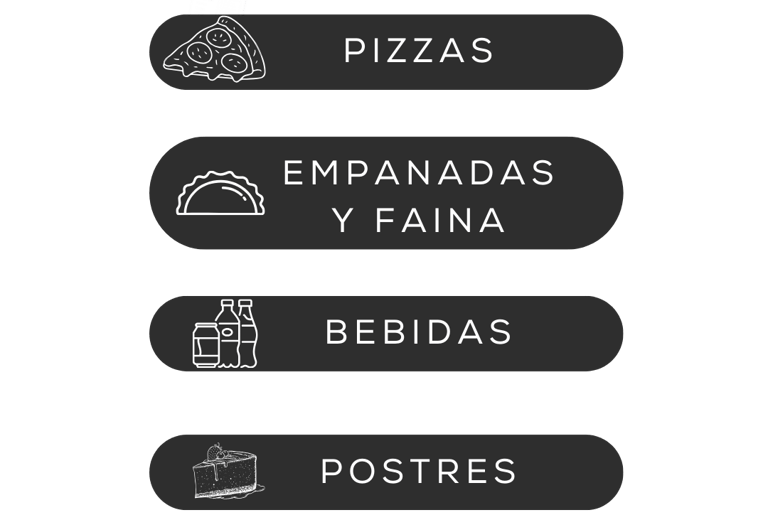
Task: Open the Pizzas category
Action: point(386,51)
